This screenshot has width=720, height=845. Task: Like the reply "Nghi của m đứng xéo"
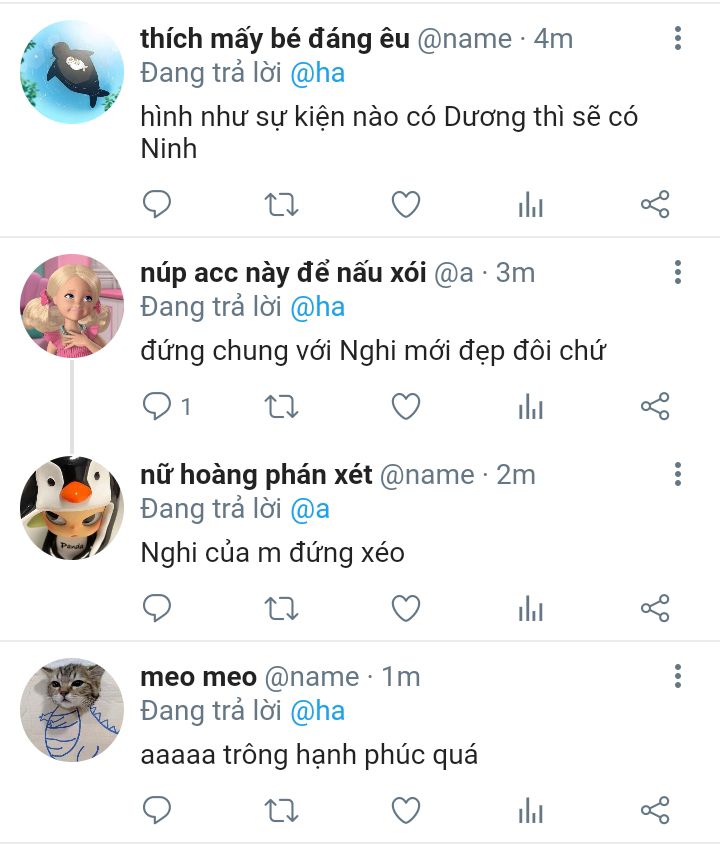(405, 608)
